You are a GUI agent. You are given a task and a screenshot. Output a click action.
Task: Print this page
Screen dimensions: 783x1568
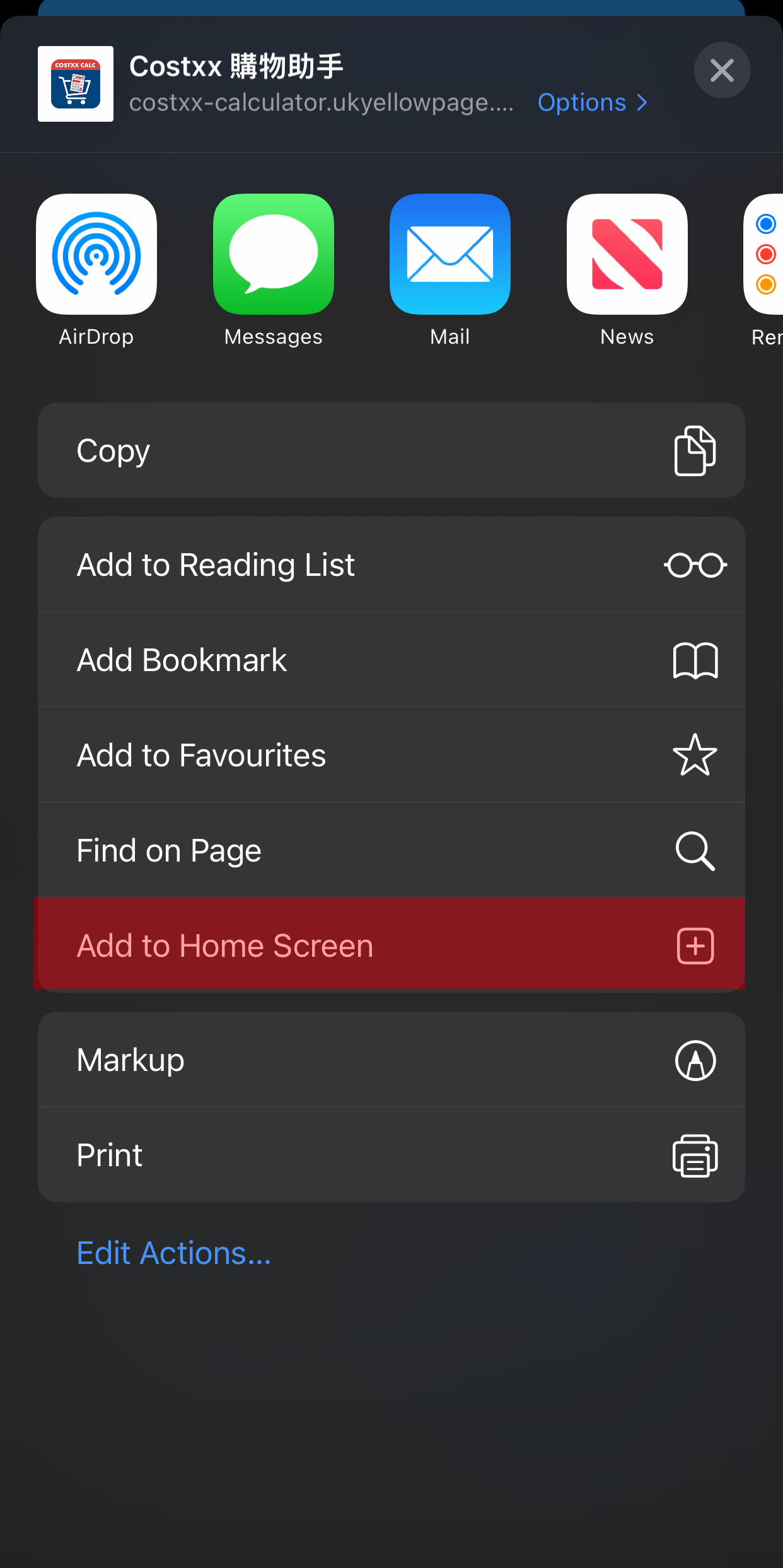tap(391, 1155)
